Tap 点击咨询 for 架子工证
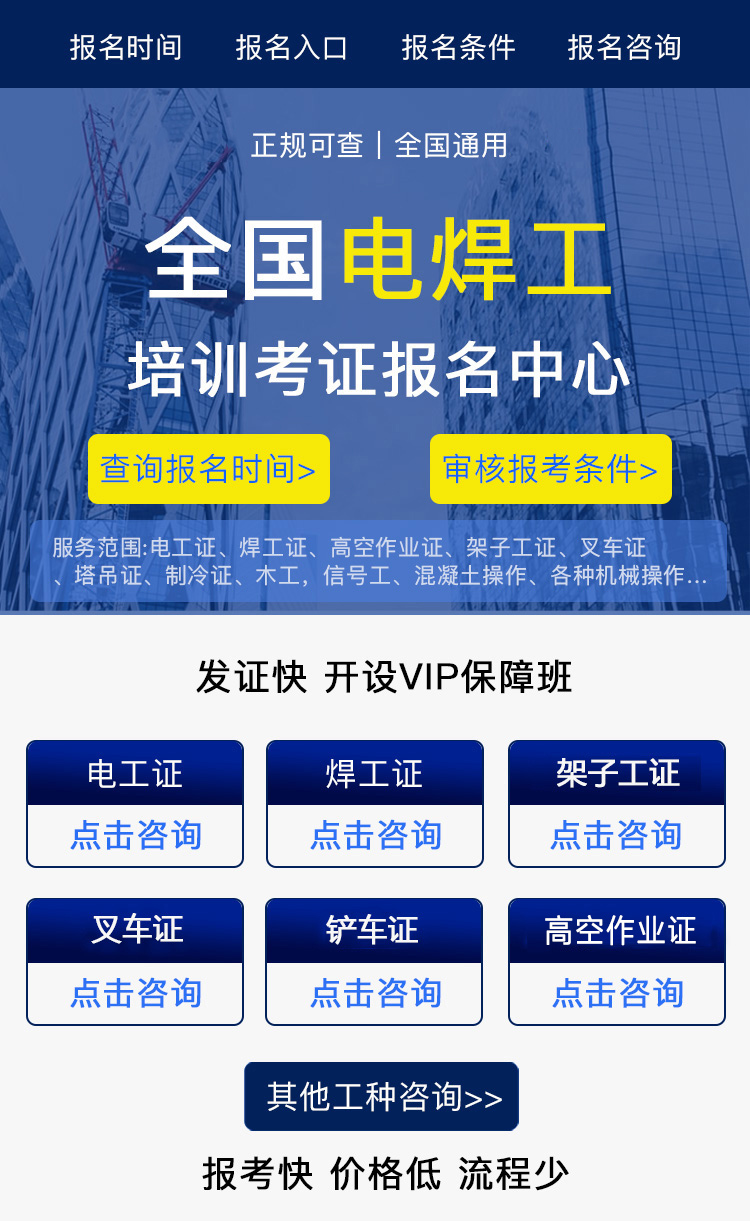 (x=616, y=835)
